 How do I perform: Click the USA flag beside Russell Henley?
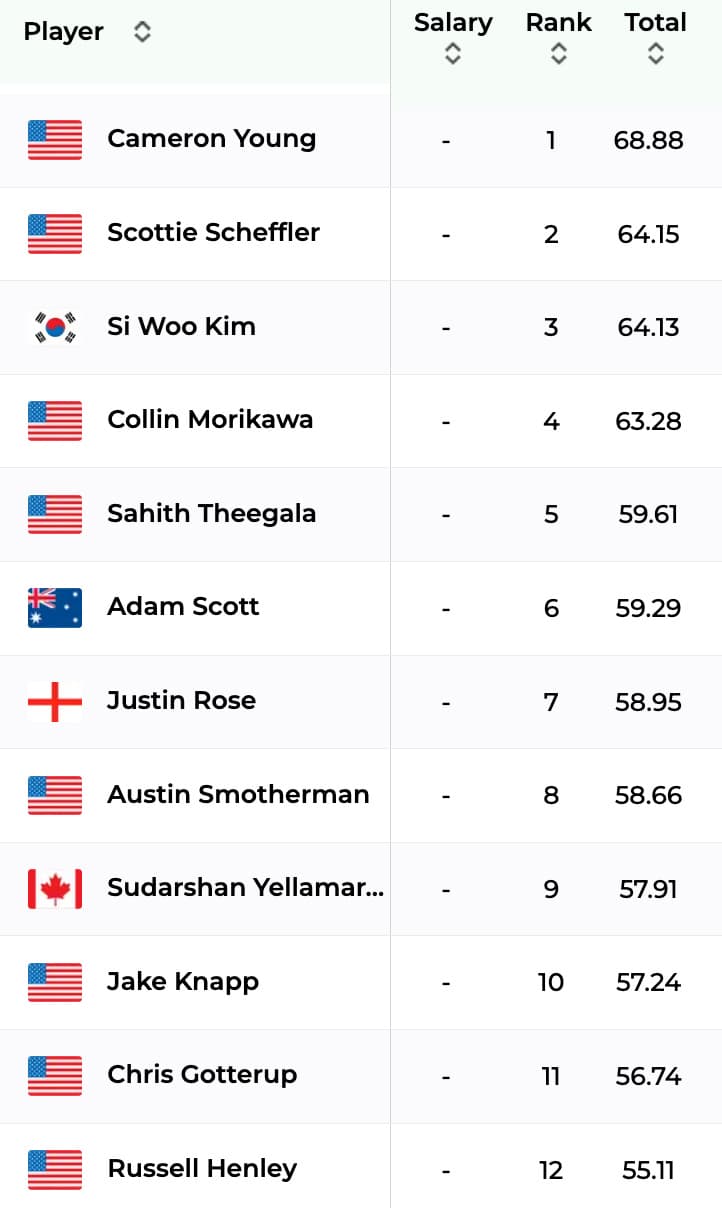[x=54, y=1169]
